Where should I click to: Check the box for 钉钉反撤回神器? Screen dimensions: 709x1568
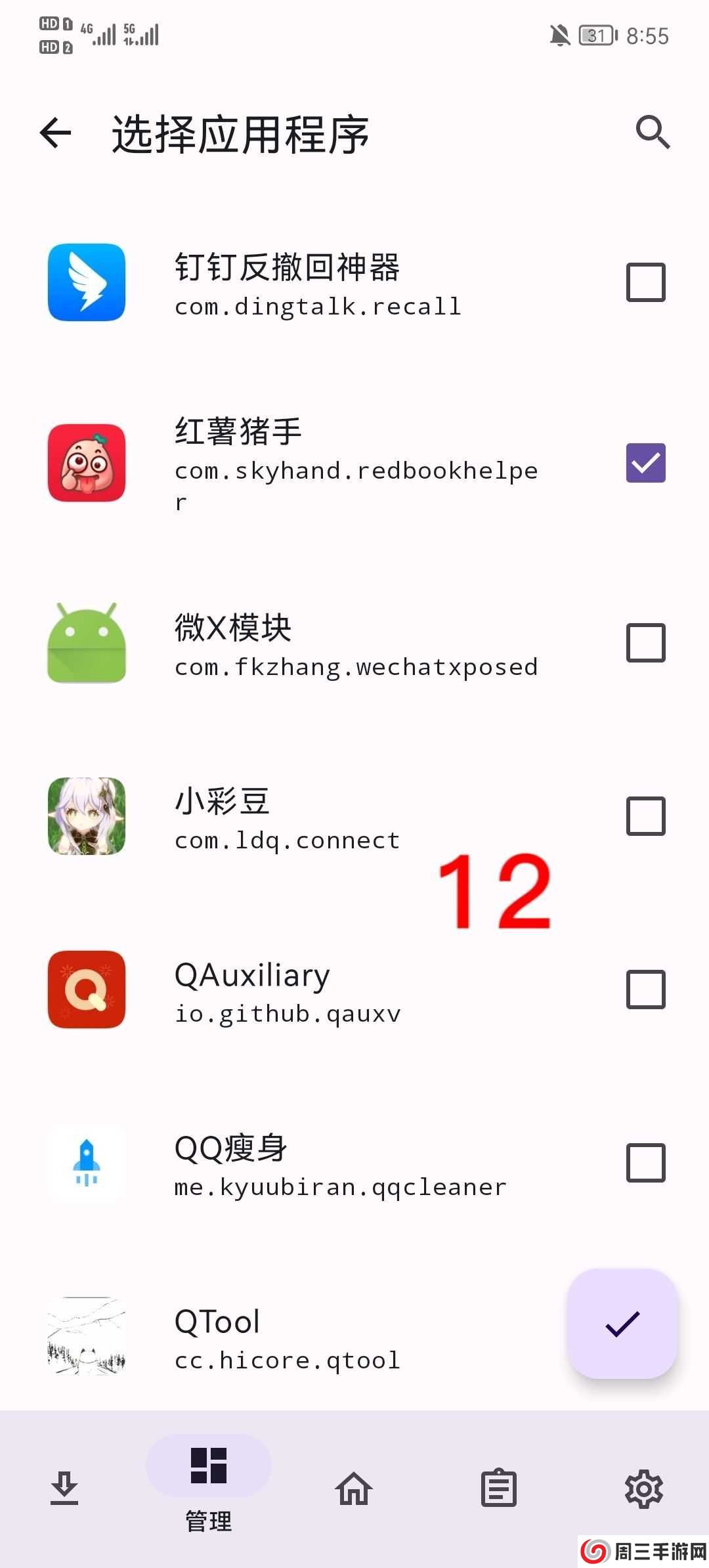645,282
